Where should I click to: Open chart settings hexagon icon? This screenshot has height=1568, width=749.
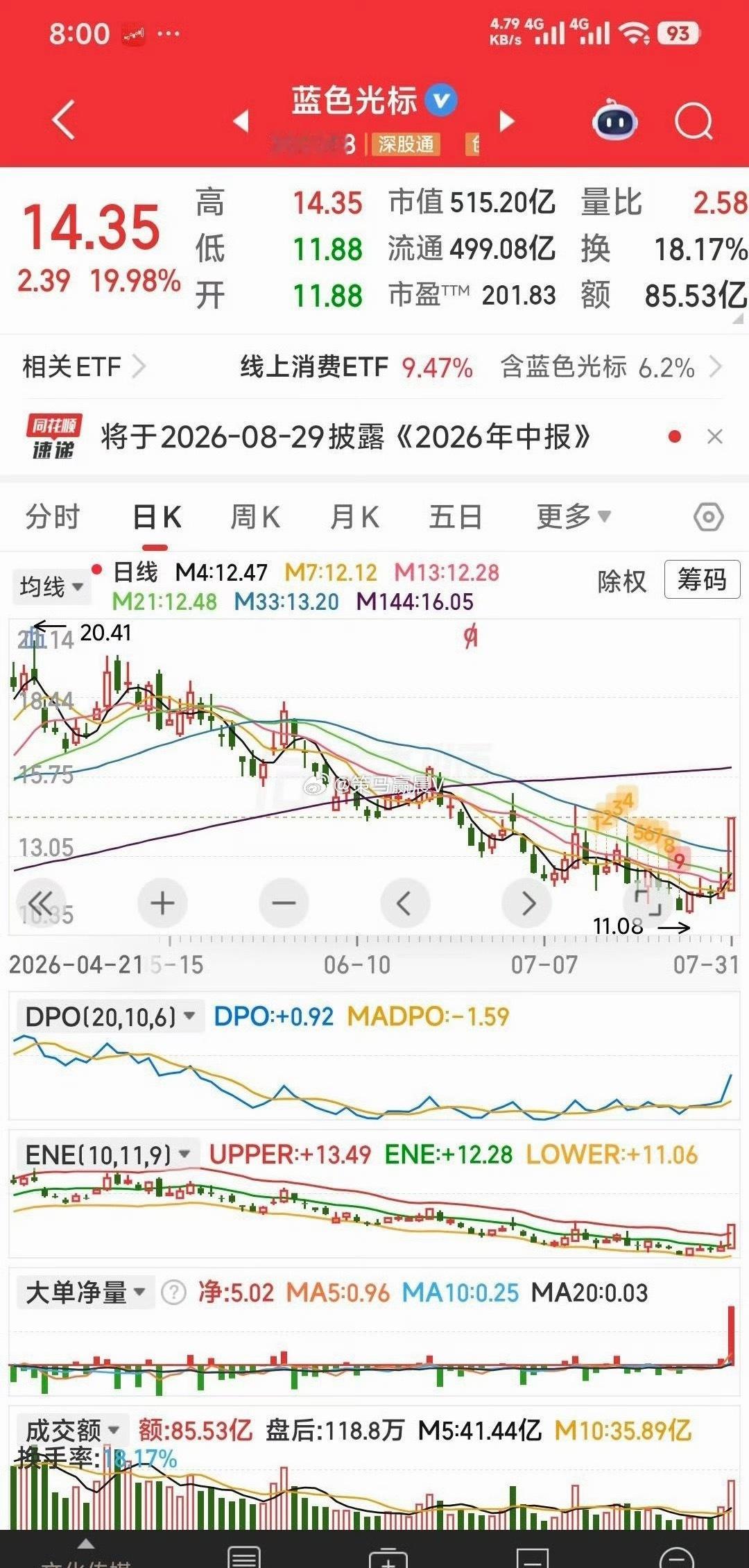pos(709,517)
